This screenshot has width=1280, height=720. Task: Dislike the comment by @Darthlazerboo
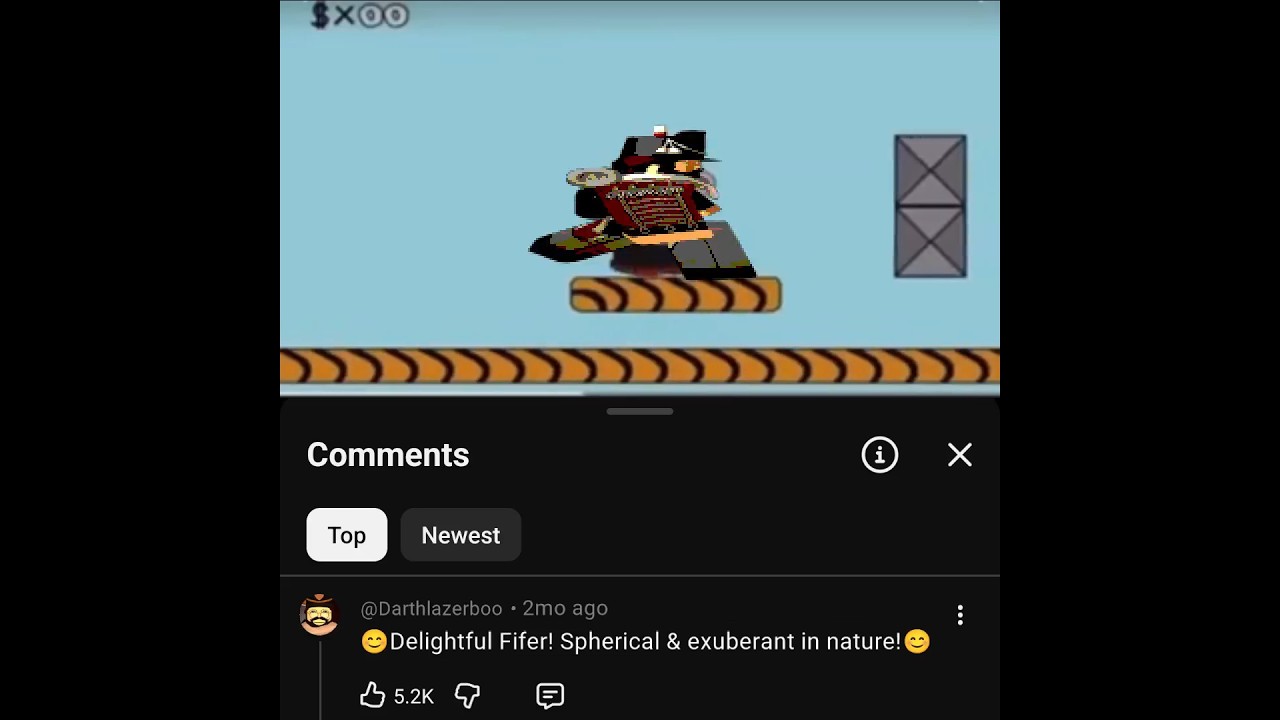tap(467, 695)
